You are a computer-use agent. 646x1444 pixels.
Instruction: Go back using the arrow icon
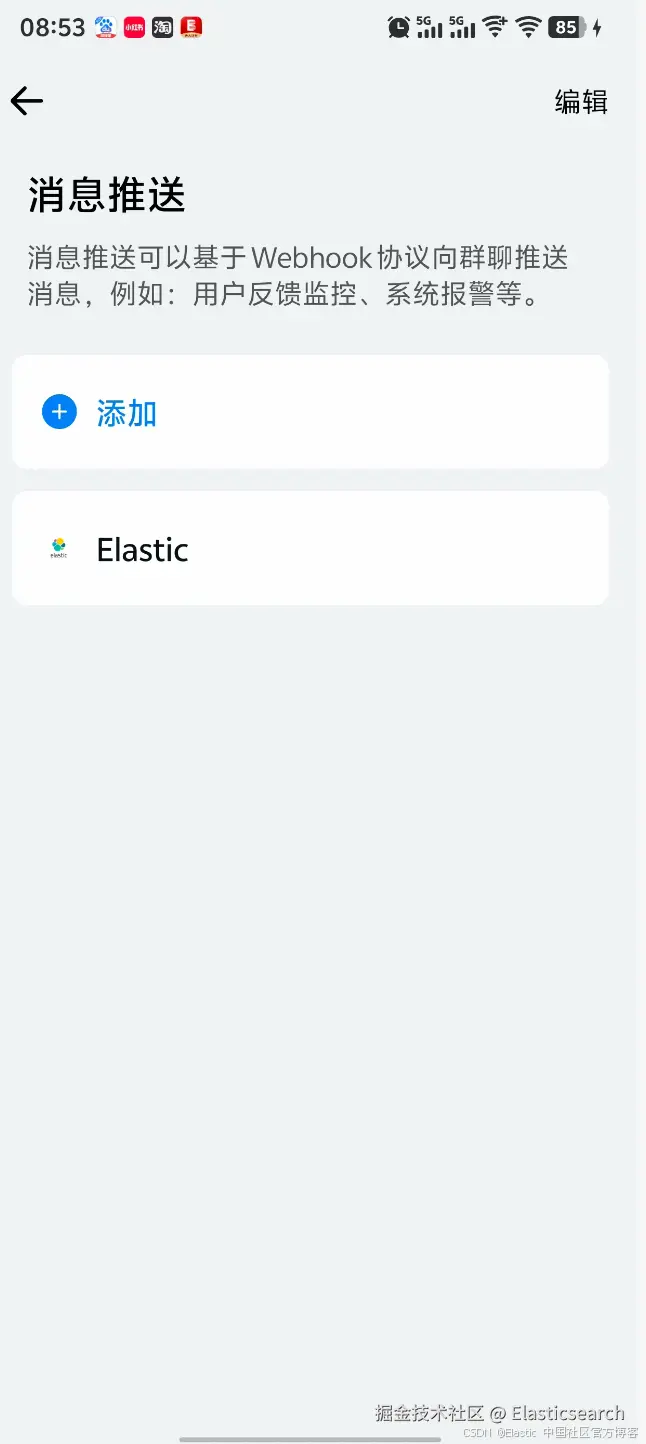point(27,101)
